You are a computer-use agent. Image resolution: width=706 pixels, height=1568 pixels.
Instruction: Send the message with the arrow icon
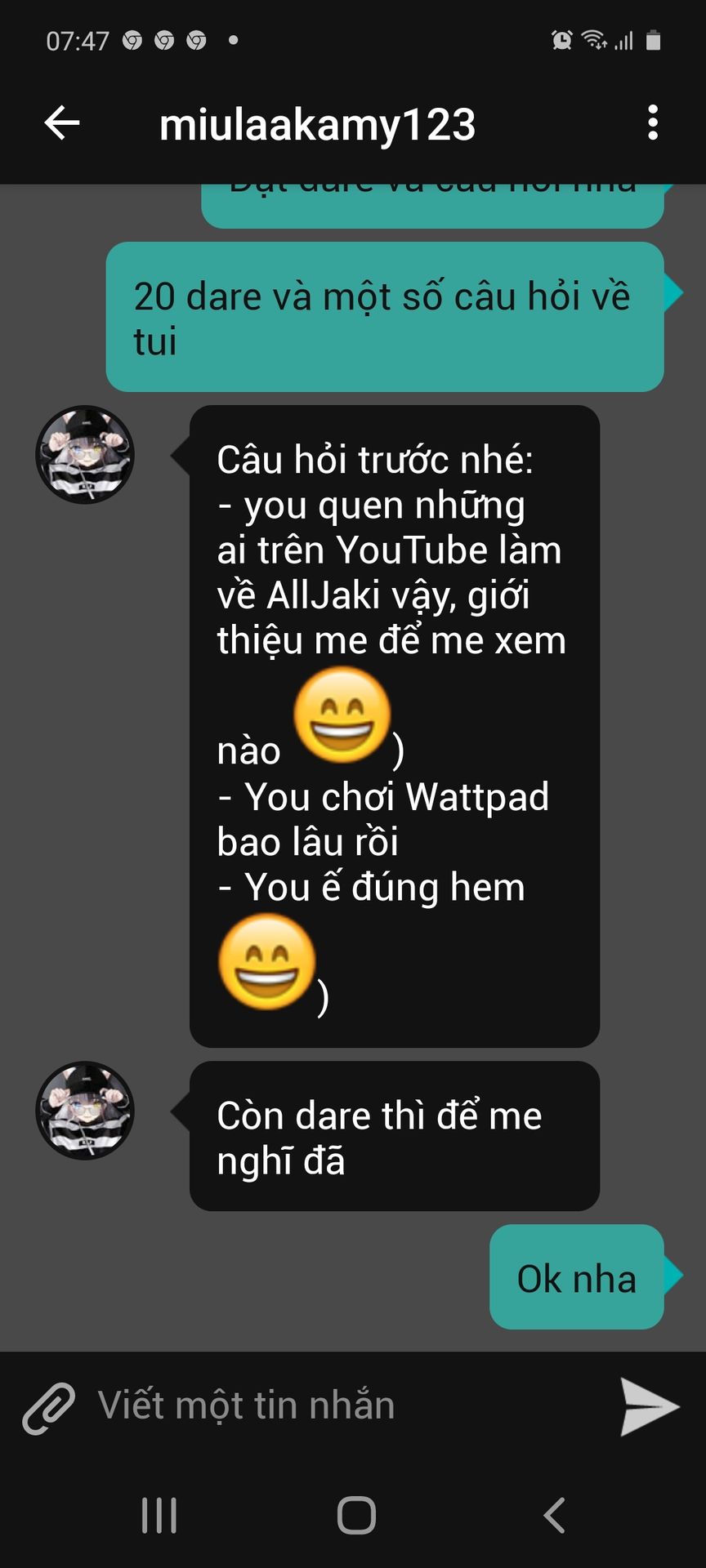[649, 1406]
